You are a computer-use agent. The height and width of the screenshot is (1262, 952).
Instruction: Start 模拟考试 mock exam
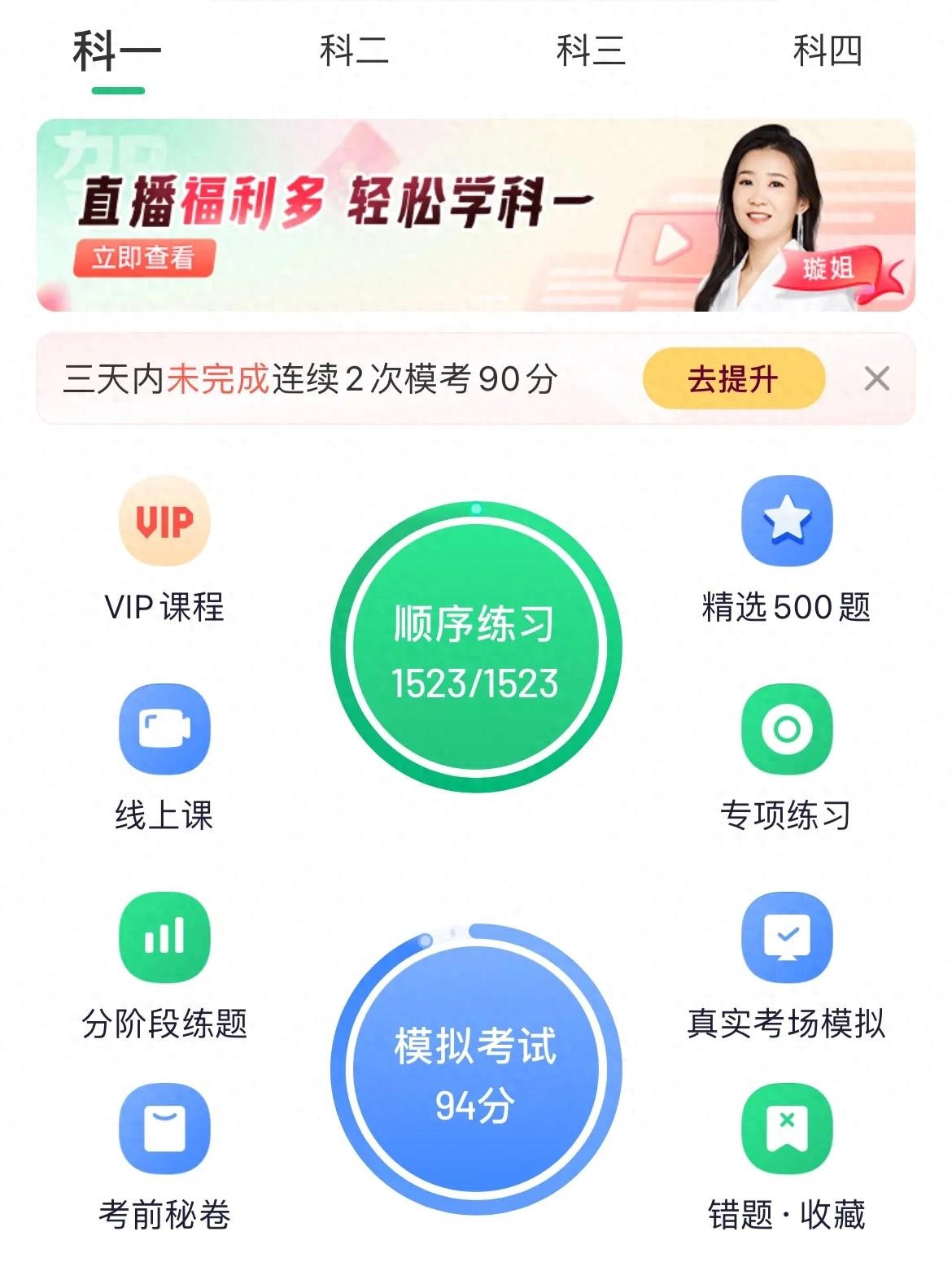pyautogui.click(x=476, y=1070)
